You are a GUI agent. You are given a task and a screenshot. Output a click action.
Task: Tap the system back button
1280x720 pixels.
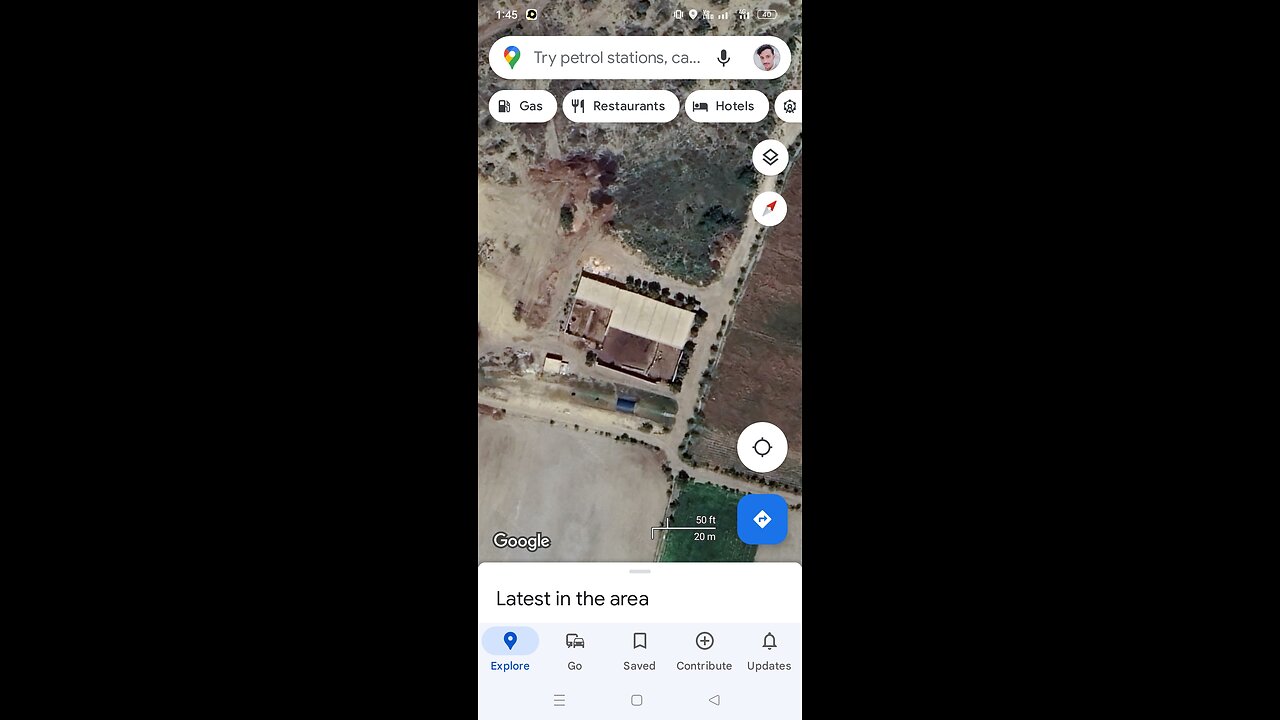point(714,700)
